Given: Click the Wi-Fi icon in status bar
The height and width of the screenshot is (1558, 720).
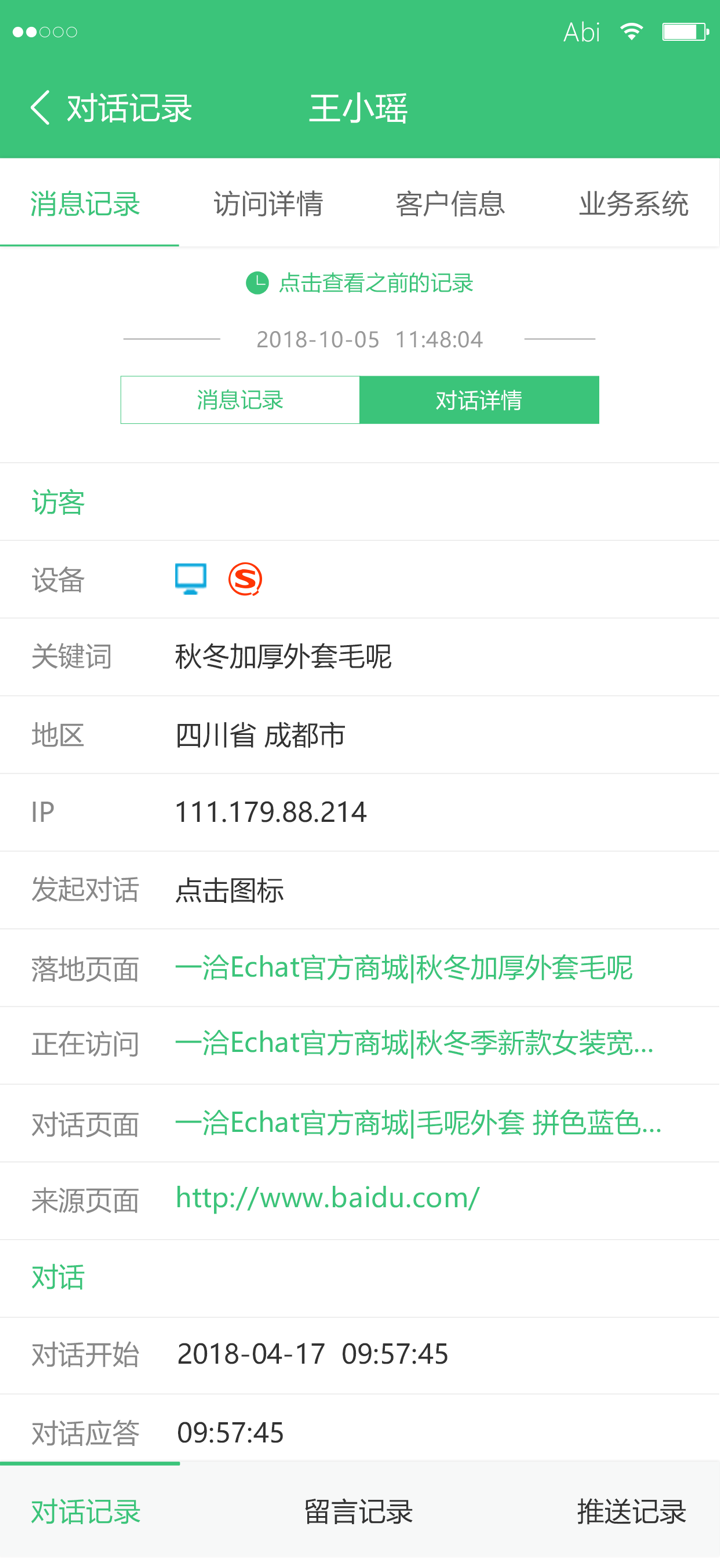Looking at the screenshot, I should point(631,31).
